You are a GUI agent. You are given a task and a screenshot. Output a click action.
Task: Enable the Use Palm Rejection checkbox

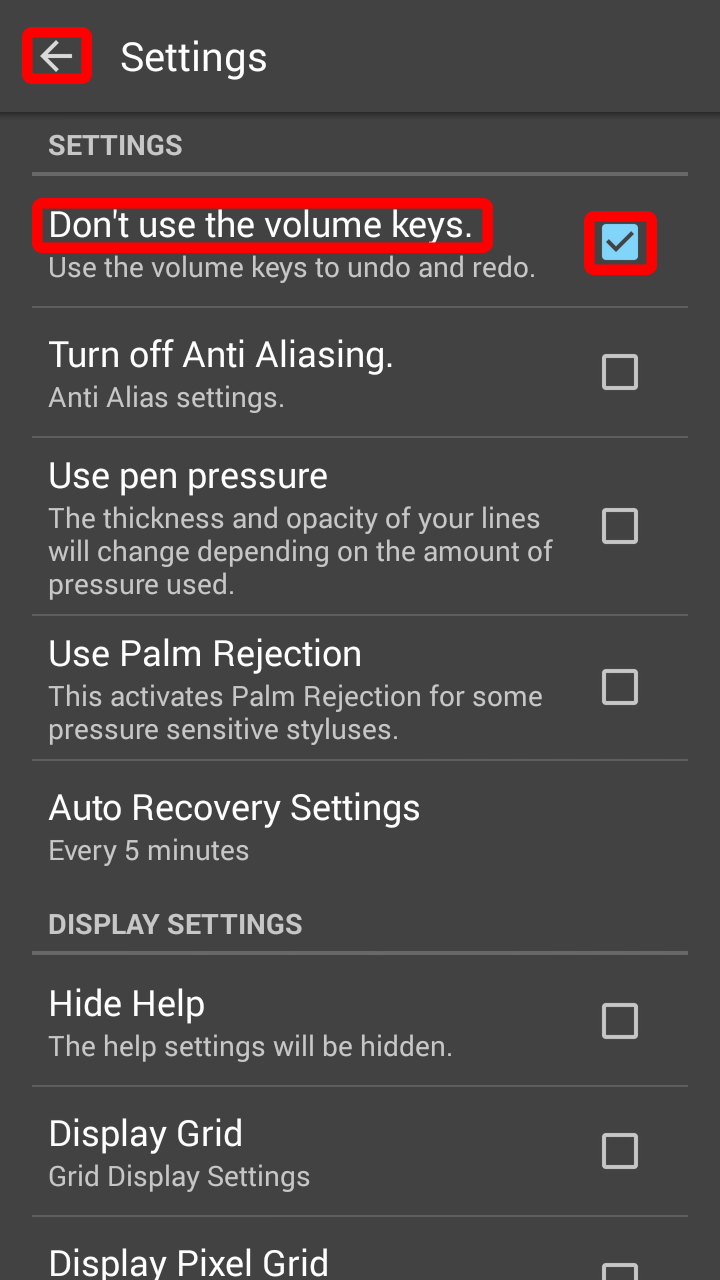coord(620,688)
